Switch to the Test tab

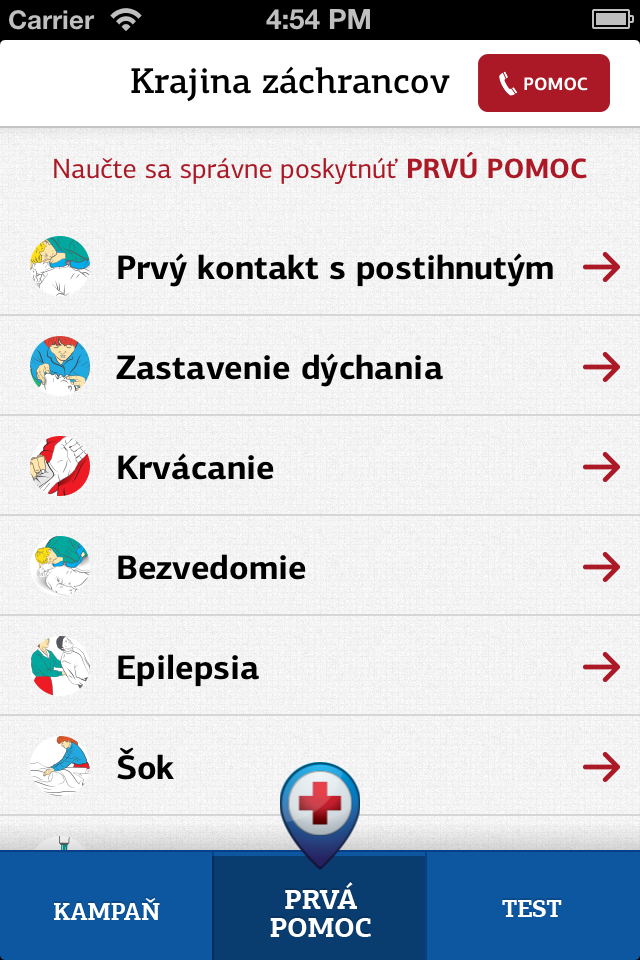pos(532,908)
